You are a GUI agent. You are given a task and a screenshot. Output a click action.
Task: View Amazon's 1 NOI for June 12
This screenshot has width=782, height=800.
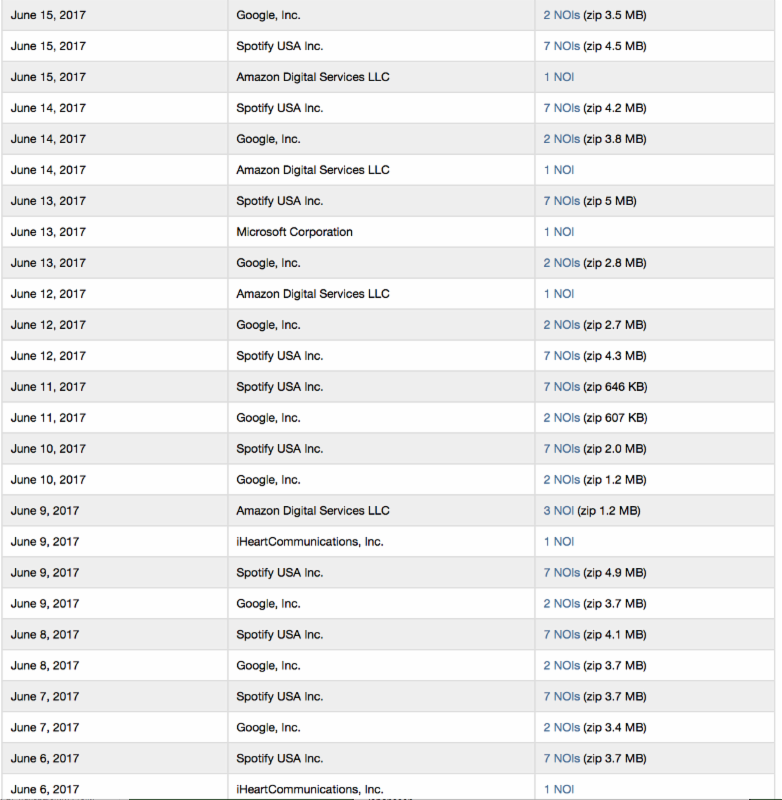pyautogui.click(x=559, y=294)
